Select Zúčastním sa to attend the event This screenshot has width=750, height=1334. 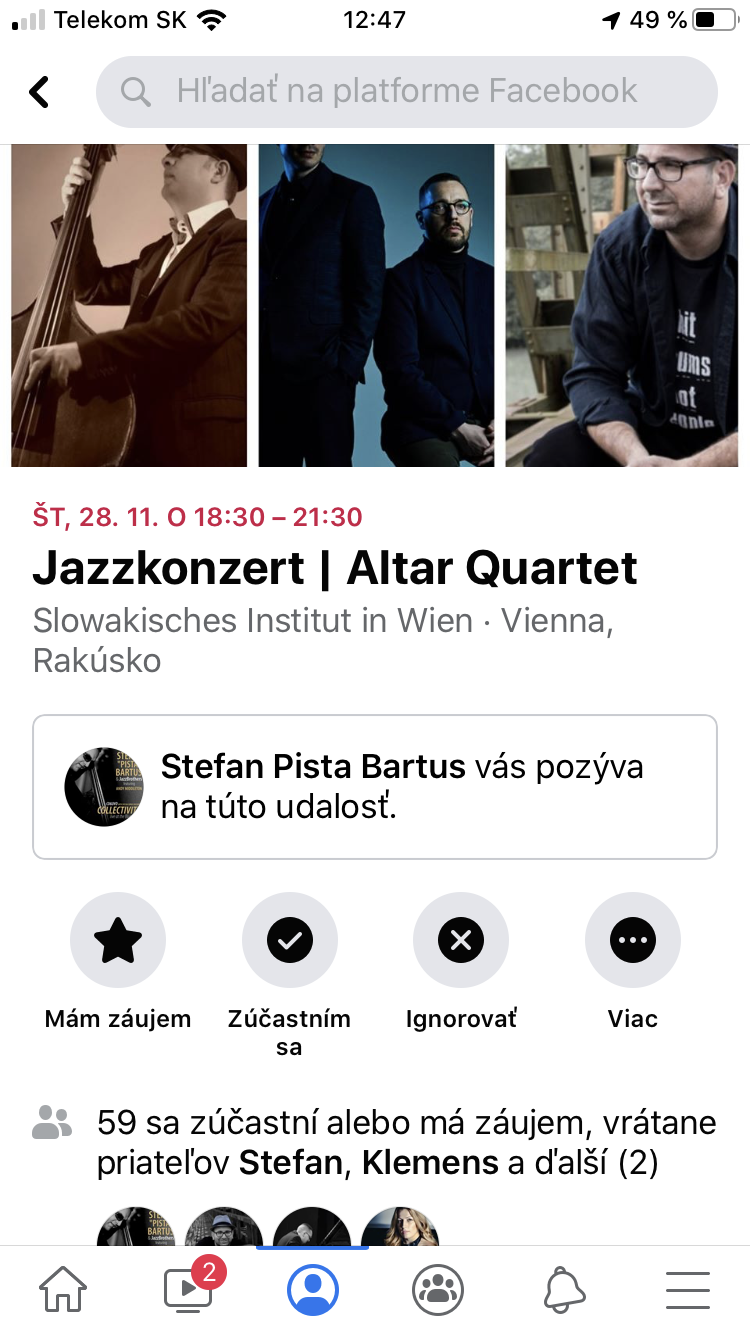[290, 940]
